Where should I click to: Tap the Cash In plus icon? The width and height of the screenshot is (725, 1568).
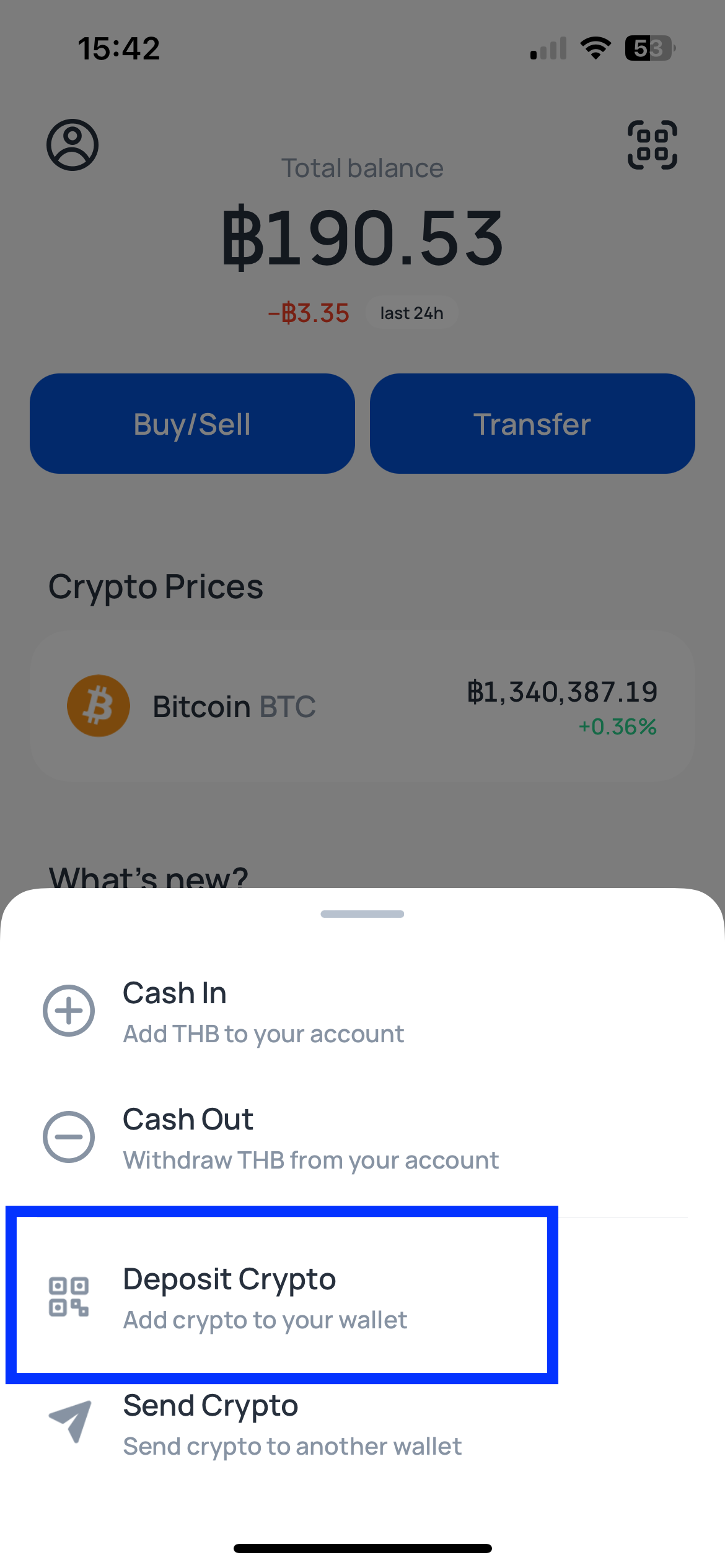tap(69, 1011)
